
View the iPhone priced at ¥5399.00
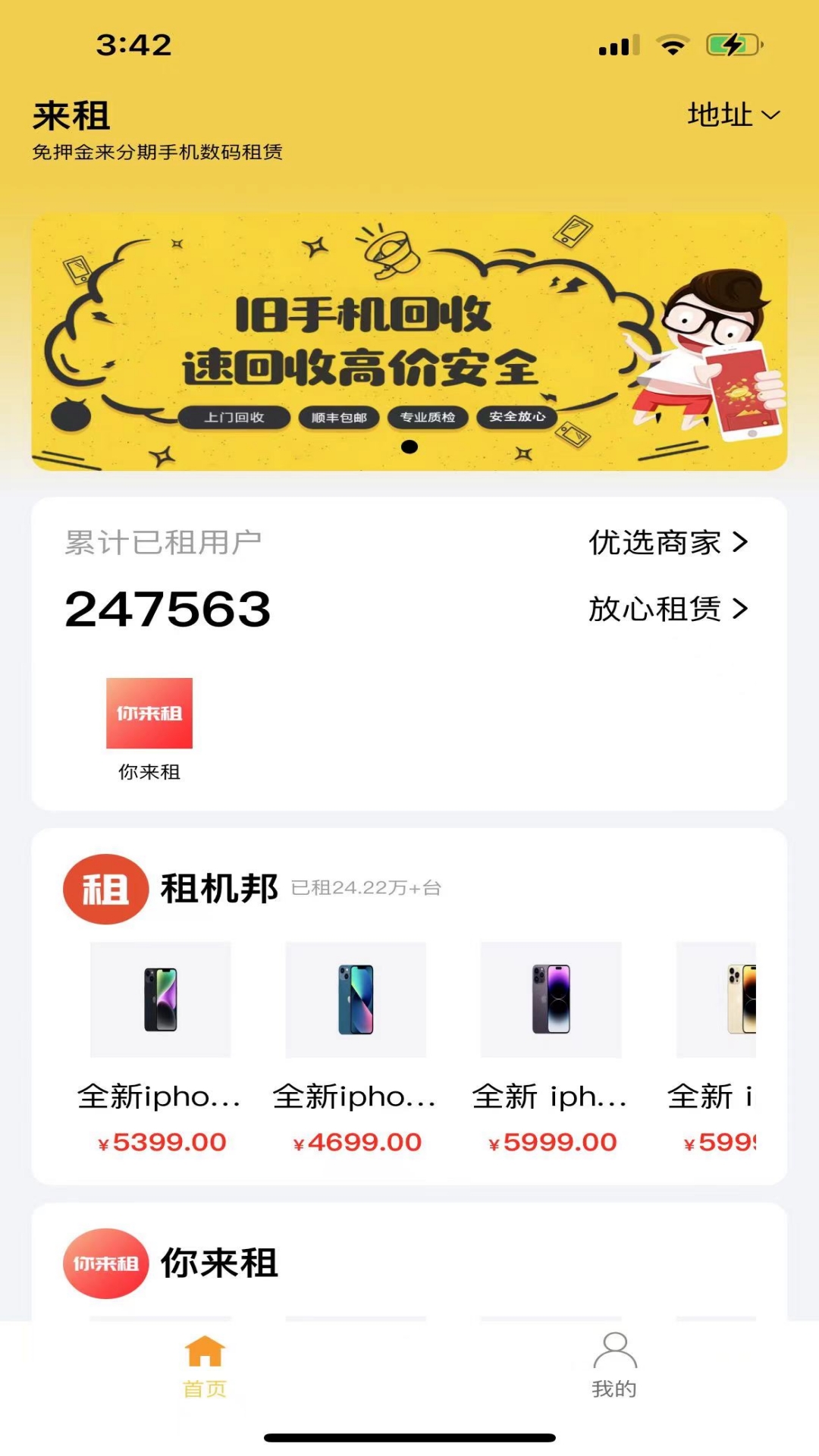pos(161,1046)
